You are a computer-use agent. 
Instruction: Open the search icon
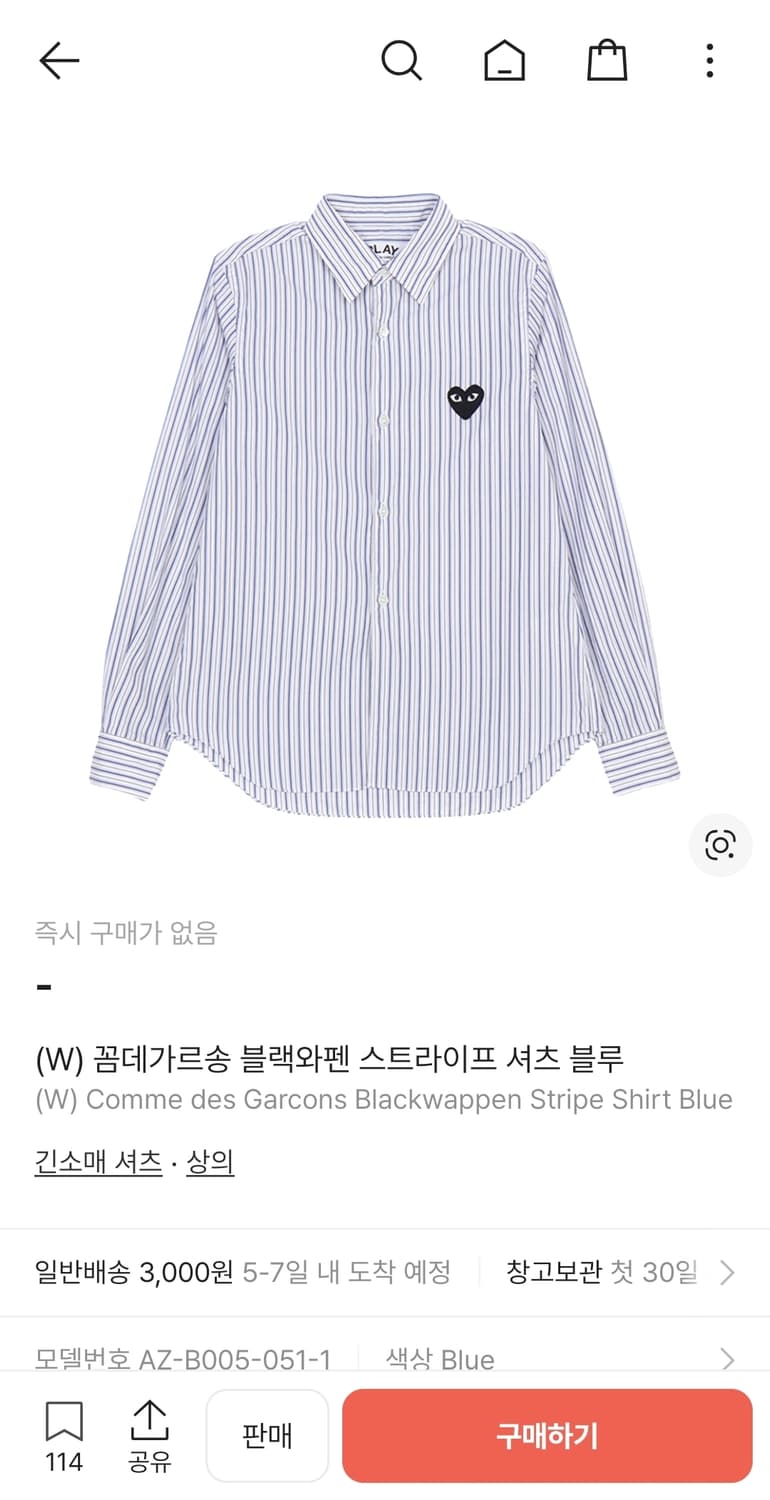[401, 60]
